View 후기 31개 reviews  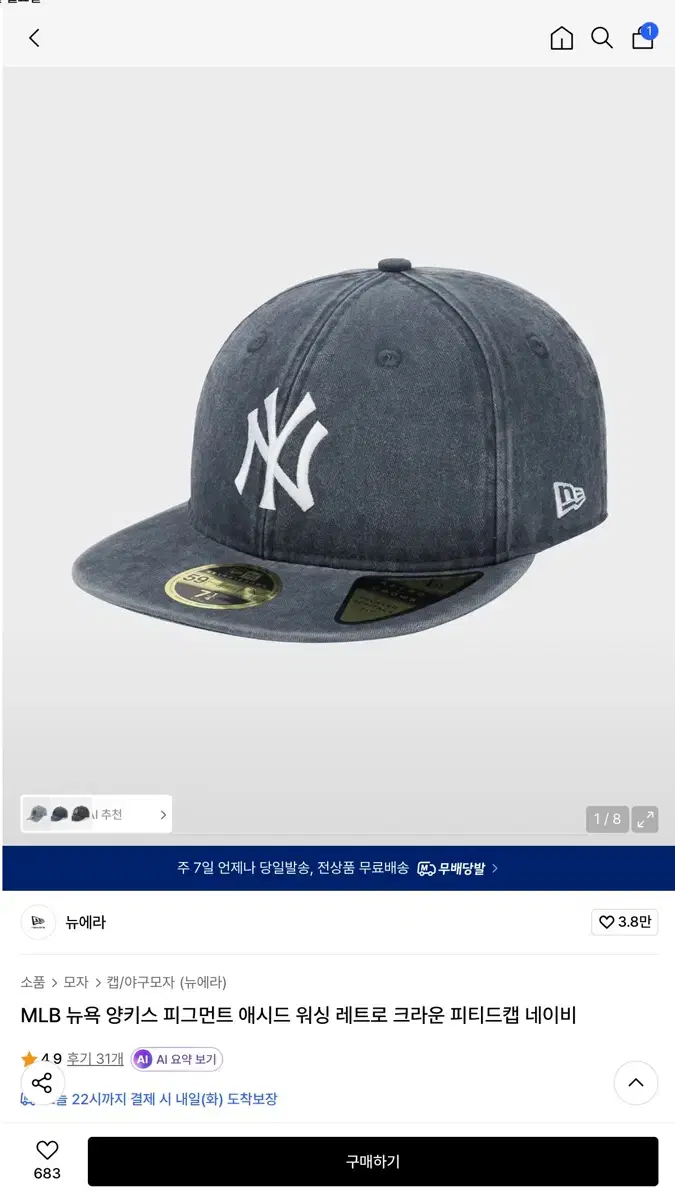coord(95,1059)
